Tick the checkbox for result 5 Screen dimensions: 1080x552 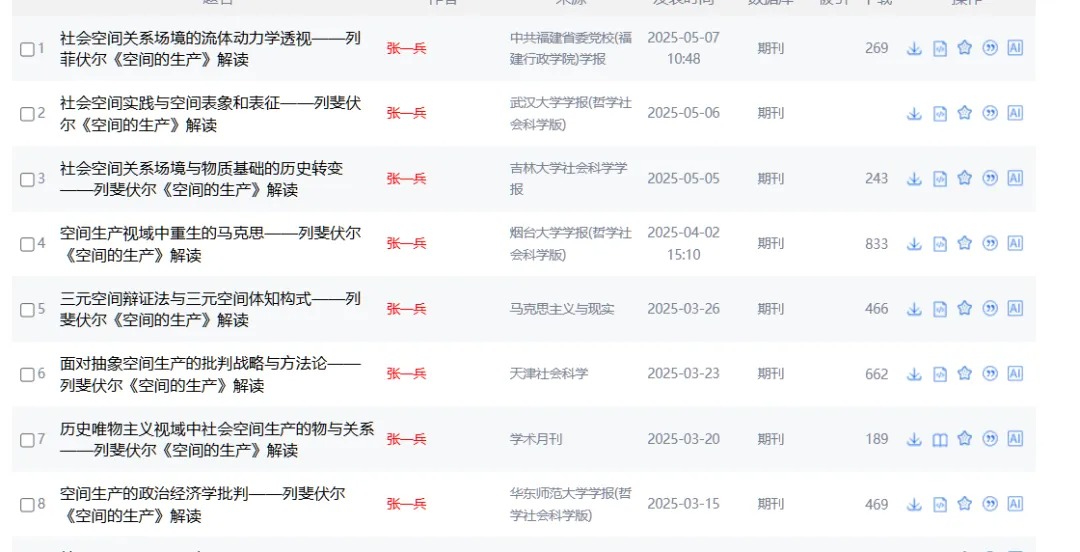(27, 310)
